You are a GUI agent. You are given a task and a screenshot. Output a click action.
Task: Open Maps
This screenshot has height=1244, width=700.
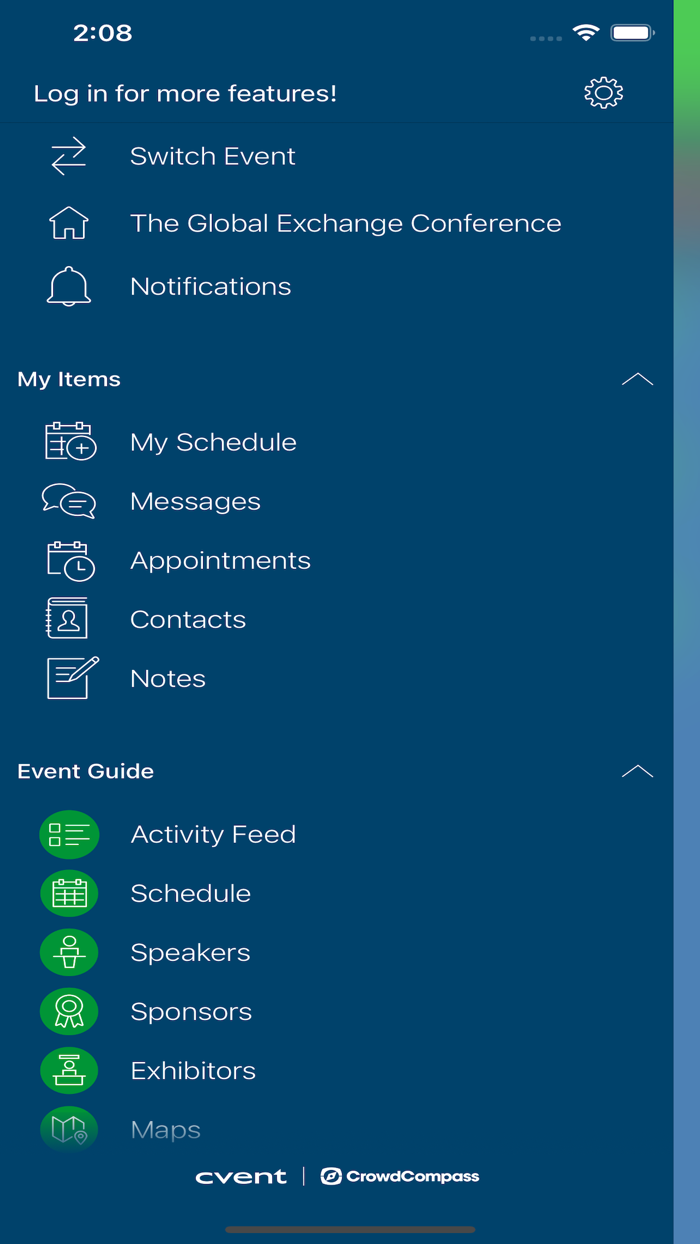coord(166,1130)
